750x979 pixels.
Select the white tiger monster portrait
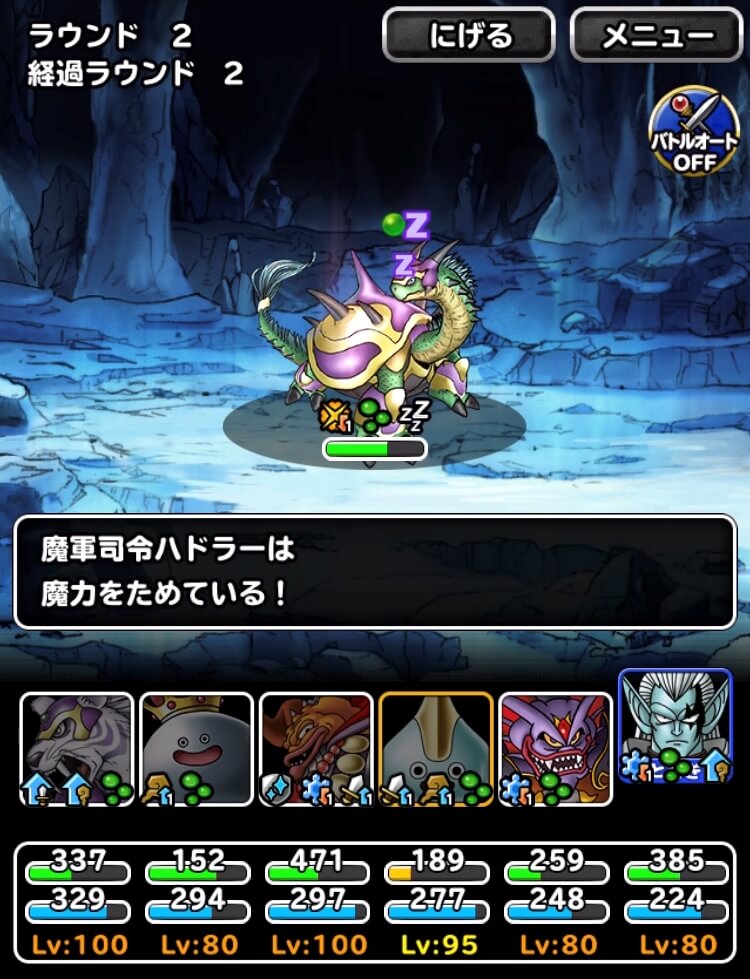click(77, 749)
